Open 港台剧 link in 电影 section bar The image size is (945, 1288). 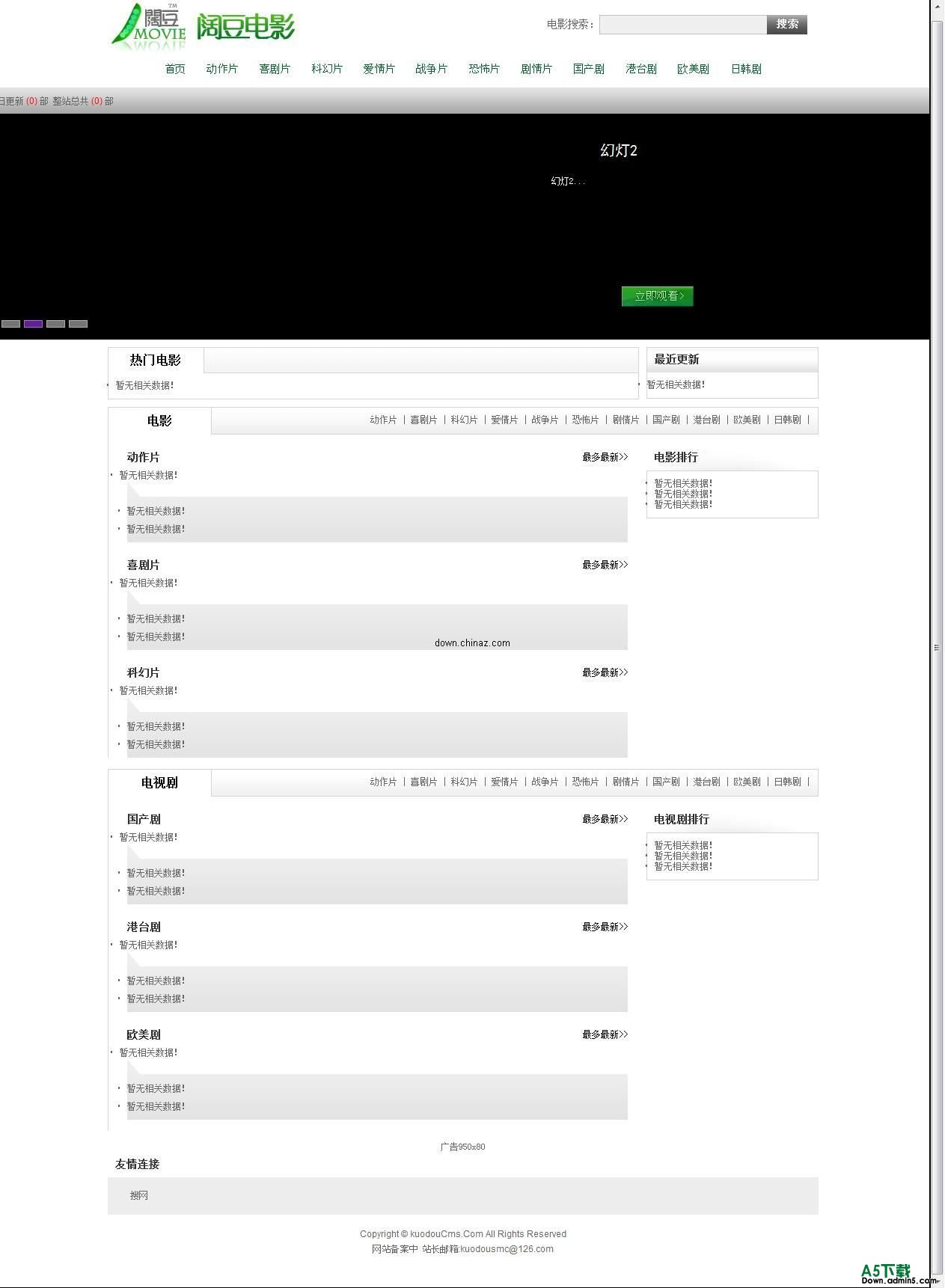pos(706,420)
